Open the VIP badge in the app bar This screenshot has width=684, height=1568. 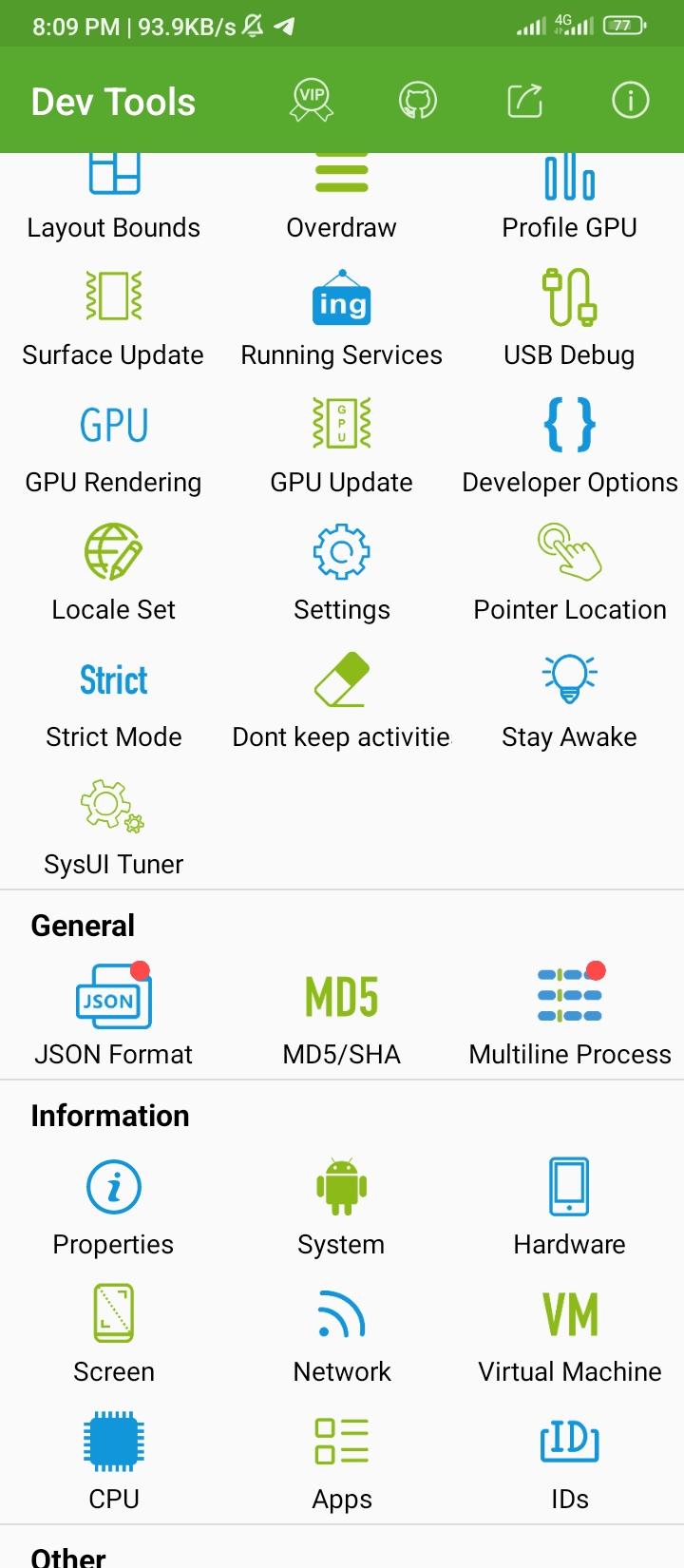[x=312, y=100]
